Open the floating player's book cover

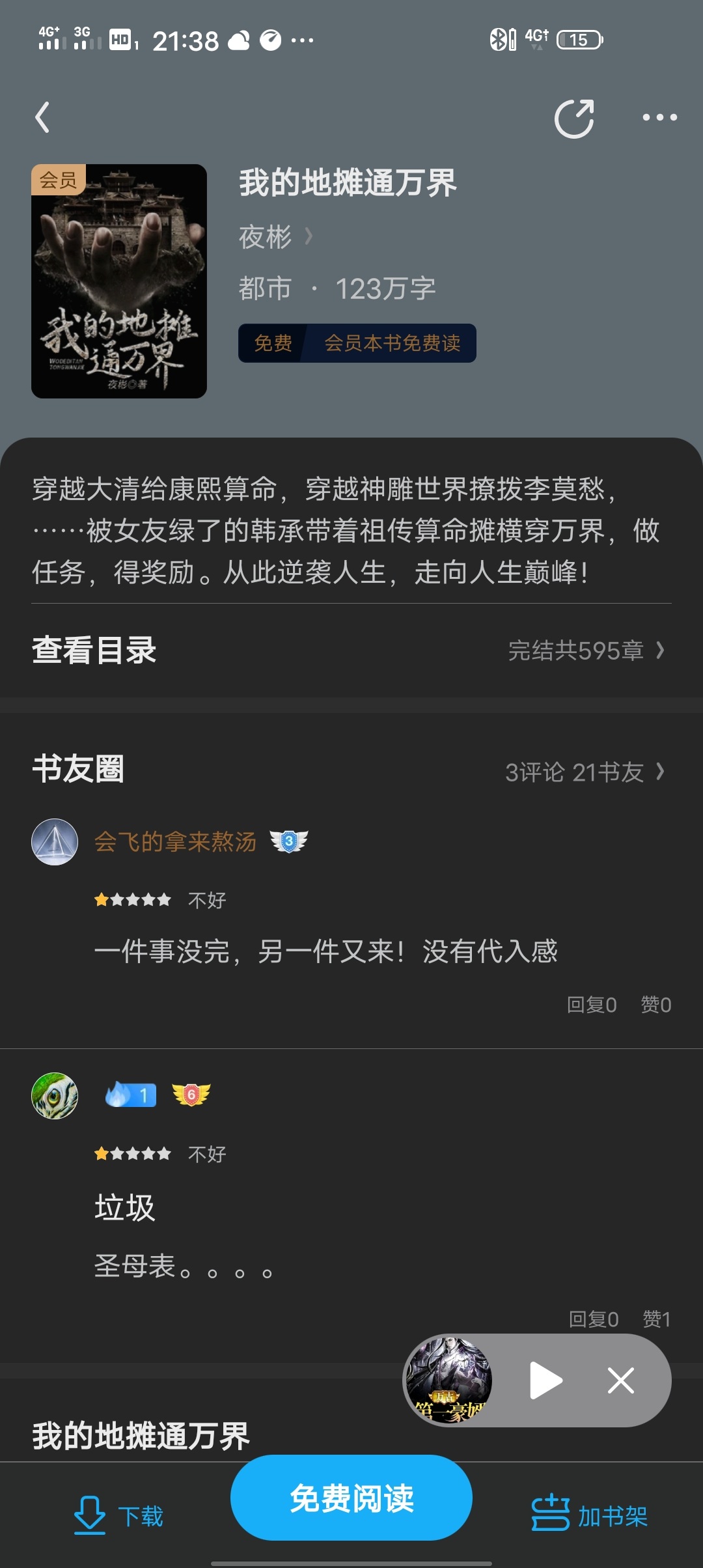tap(448, 1380)
